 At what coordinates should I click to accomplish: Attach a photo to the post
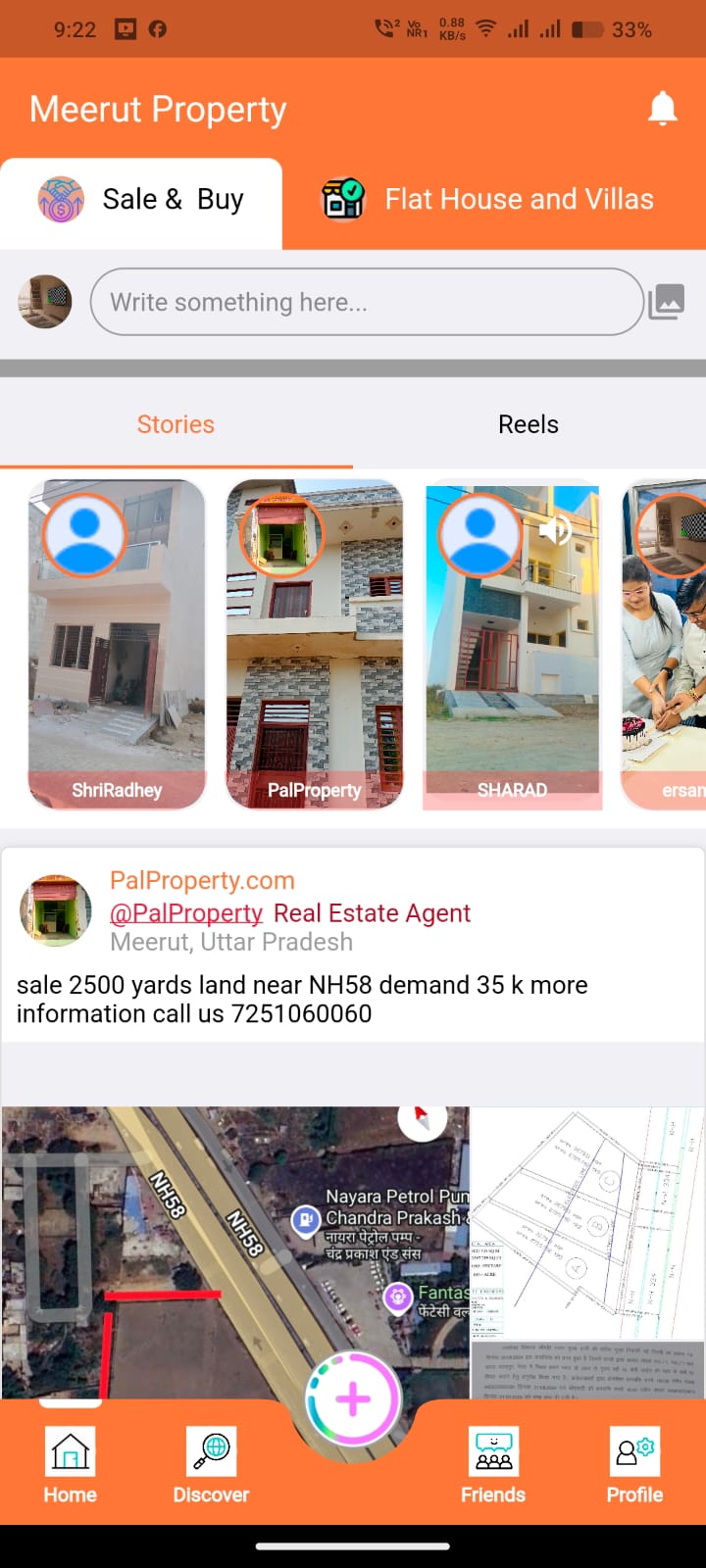[x=666, y=302]
